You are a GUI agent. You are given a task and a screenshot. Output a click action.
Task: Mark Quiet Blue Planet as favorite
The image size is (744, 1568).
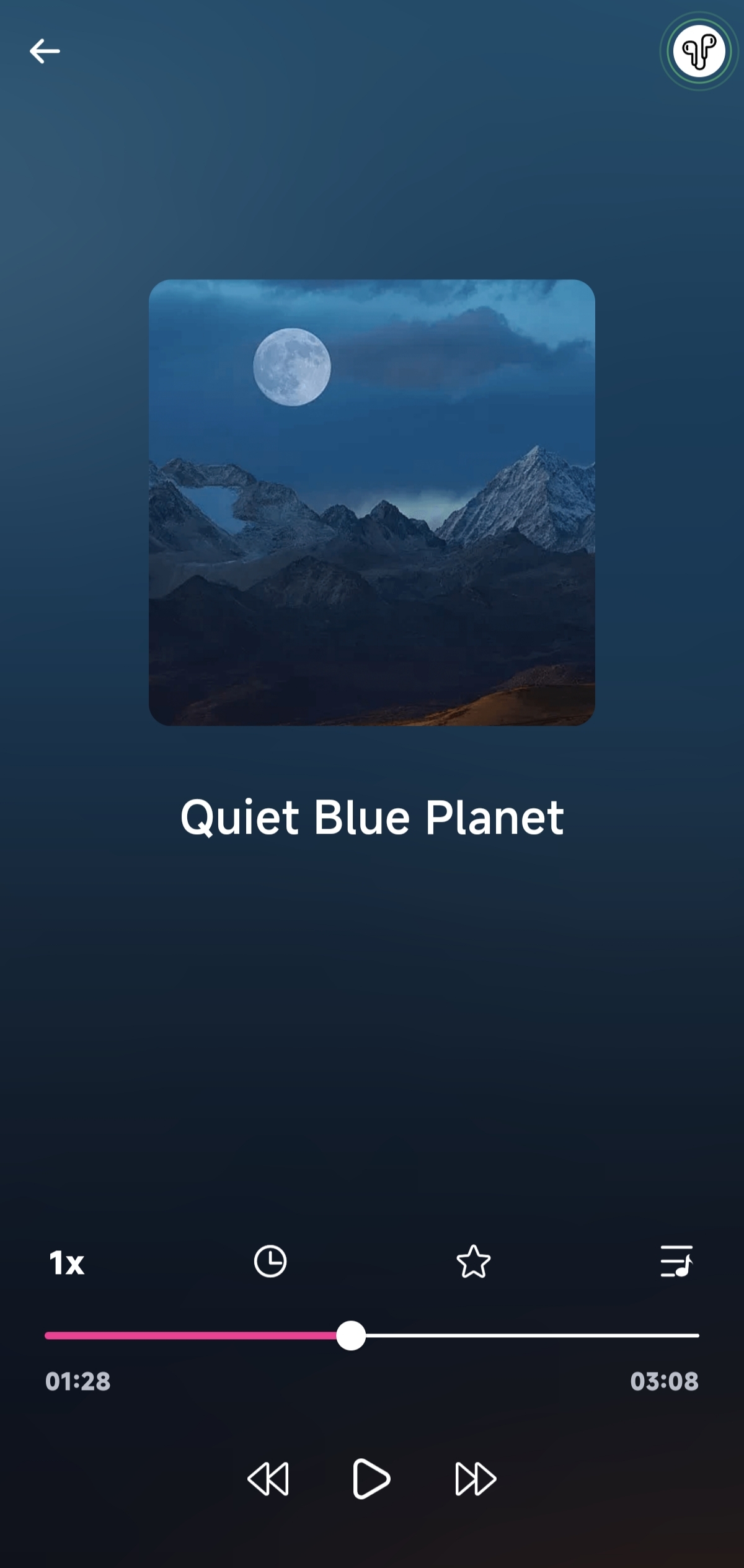point(473,1262)
